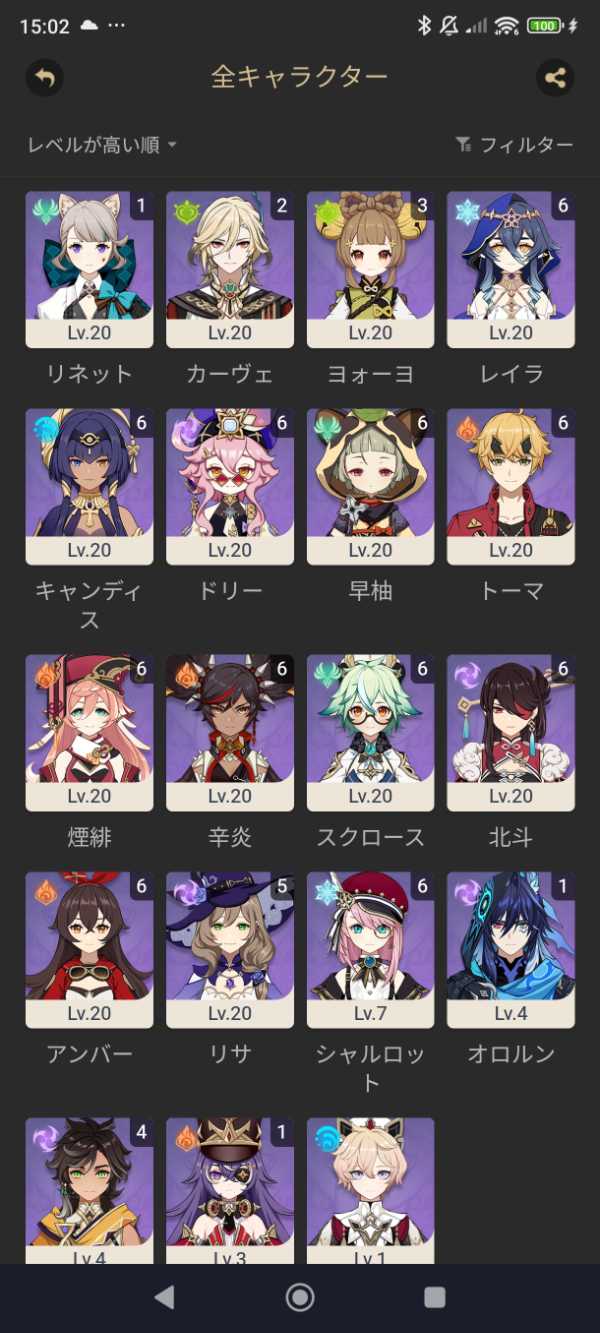Go back using the top-left arrow
Screen dimensions: 600x1333
(44, 77)
